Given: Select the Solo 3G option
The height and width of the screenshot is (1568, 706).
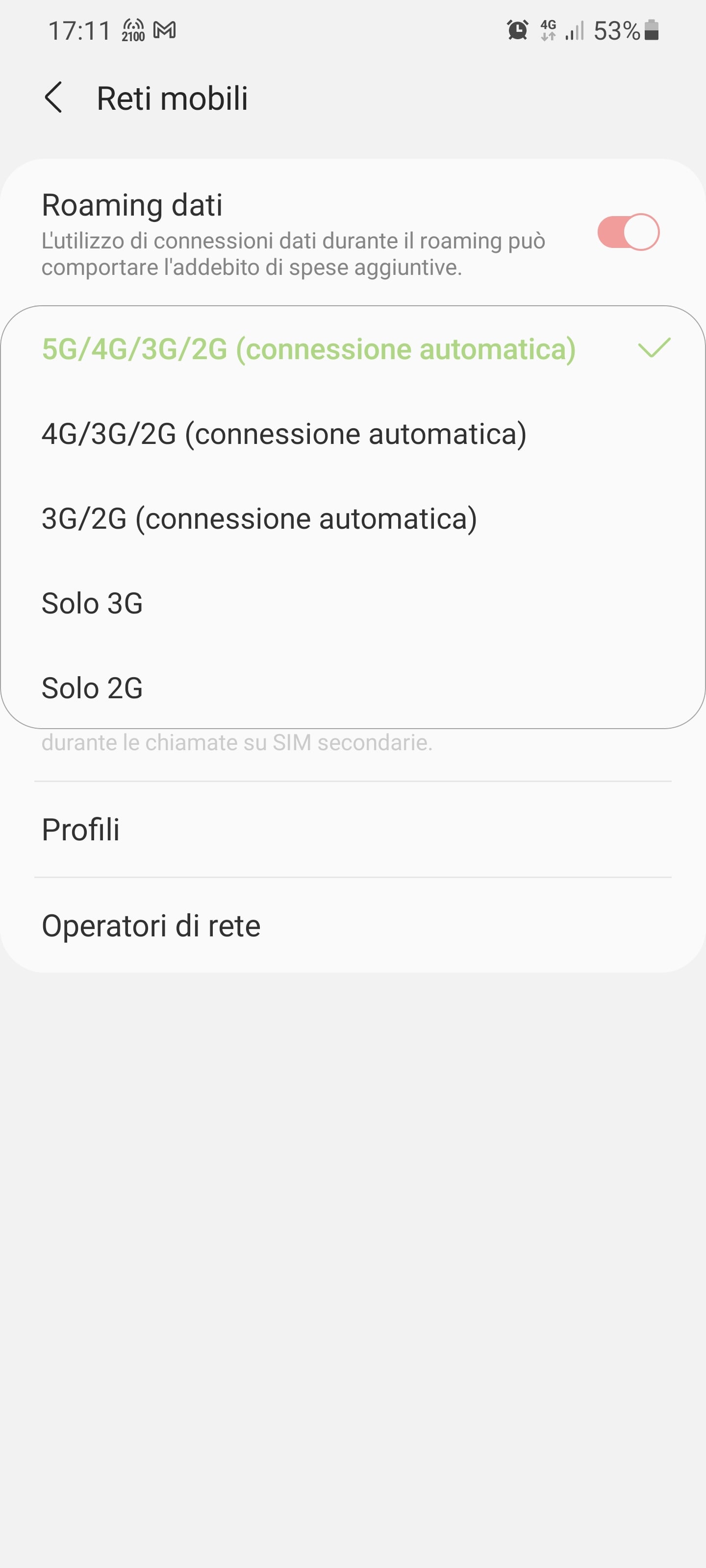Looking at the screenshot, I should [x=92, y=603].
